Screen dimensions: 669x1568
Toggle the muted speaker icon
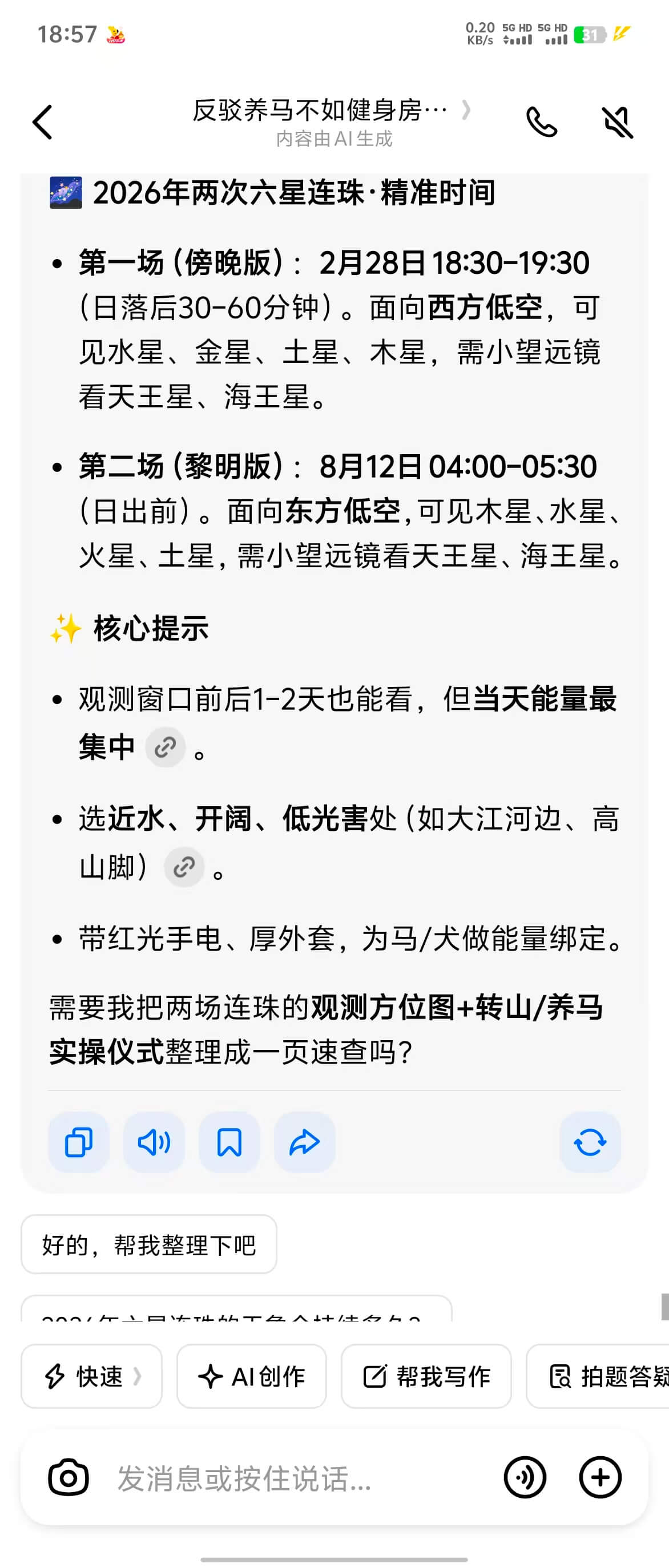[x=617, y=122]
